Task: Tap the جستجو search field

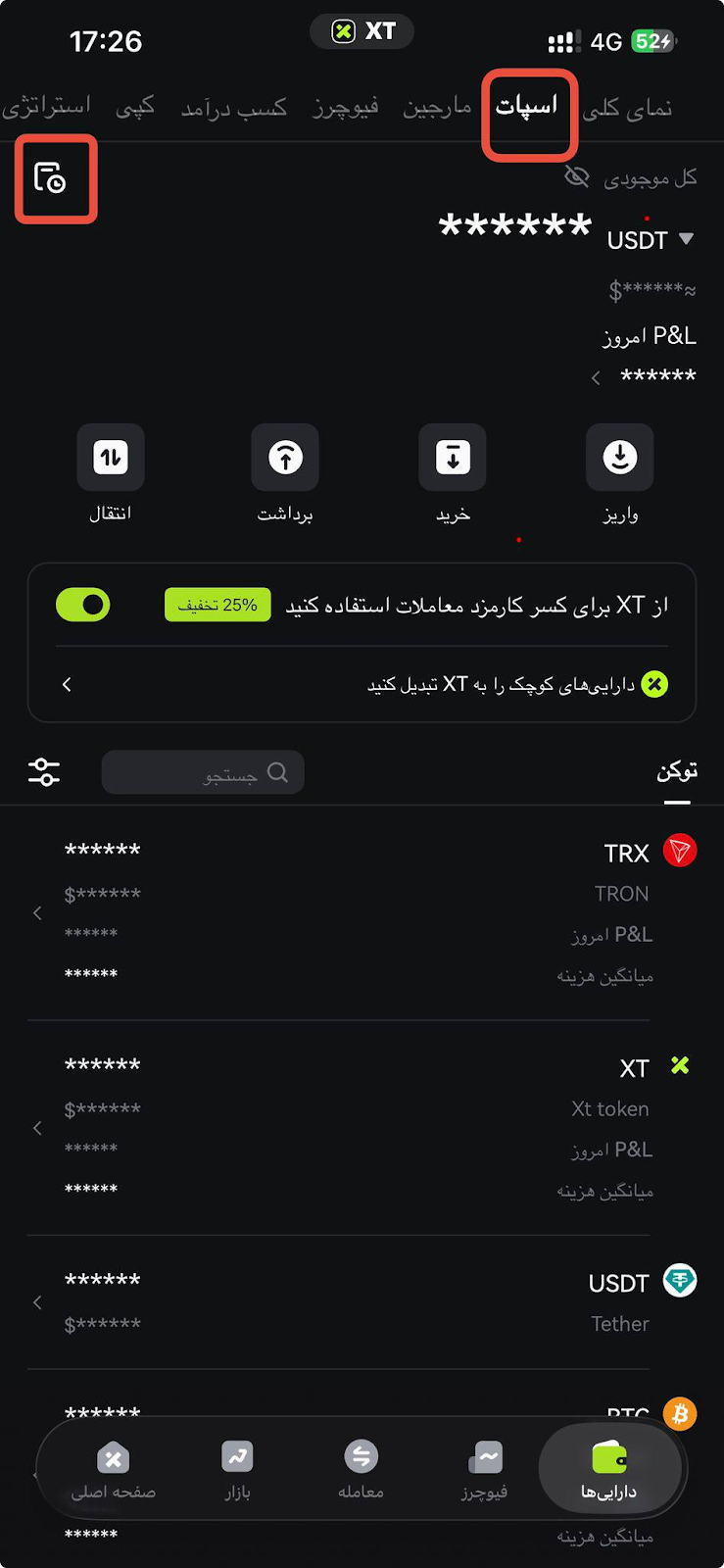Action: (204, 773)
